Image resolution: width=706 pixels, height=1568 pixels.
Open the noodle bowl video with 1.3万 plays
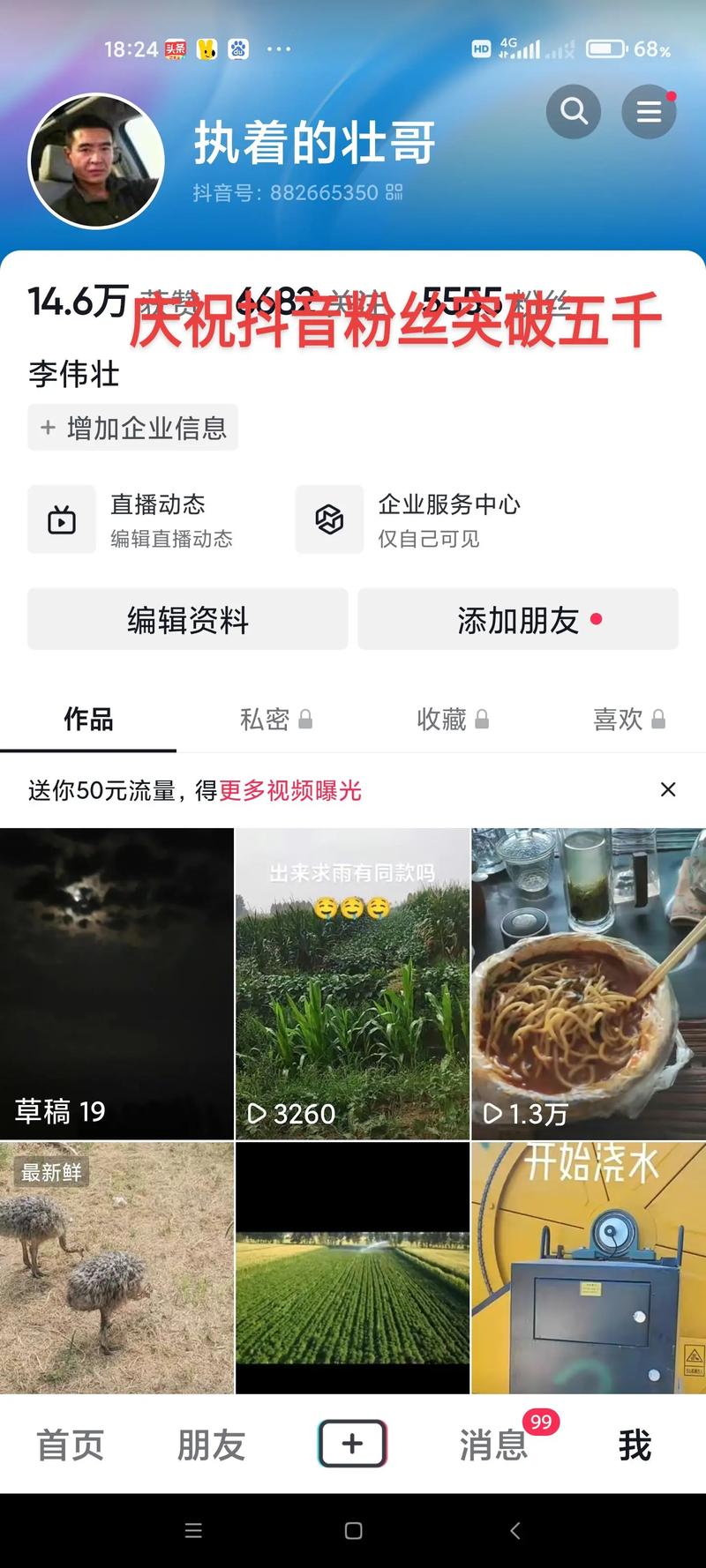coord(588,979)
